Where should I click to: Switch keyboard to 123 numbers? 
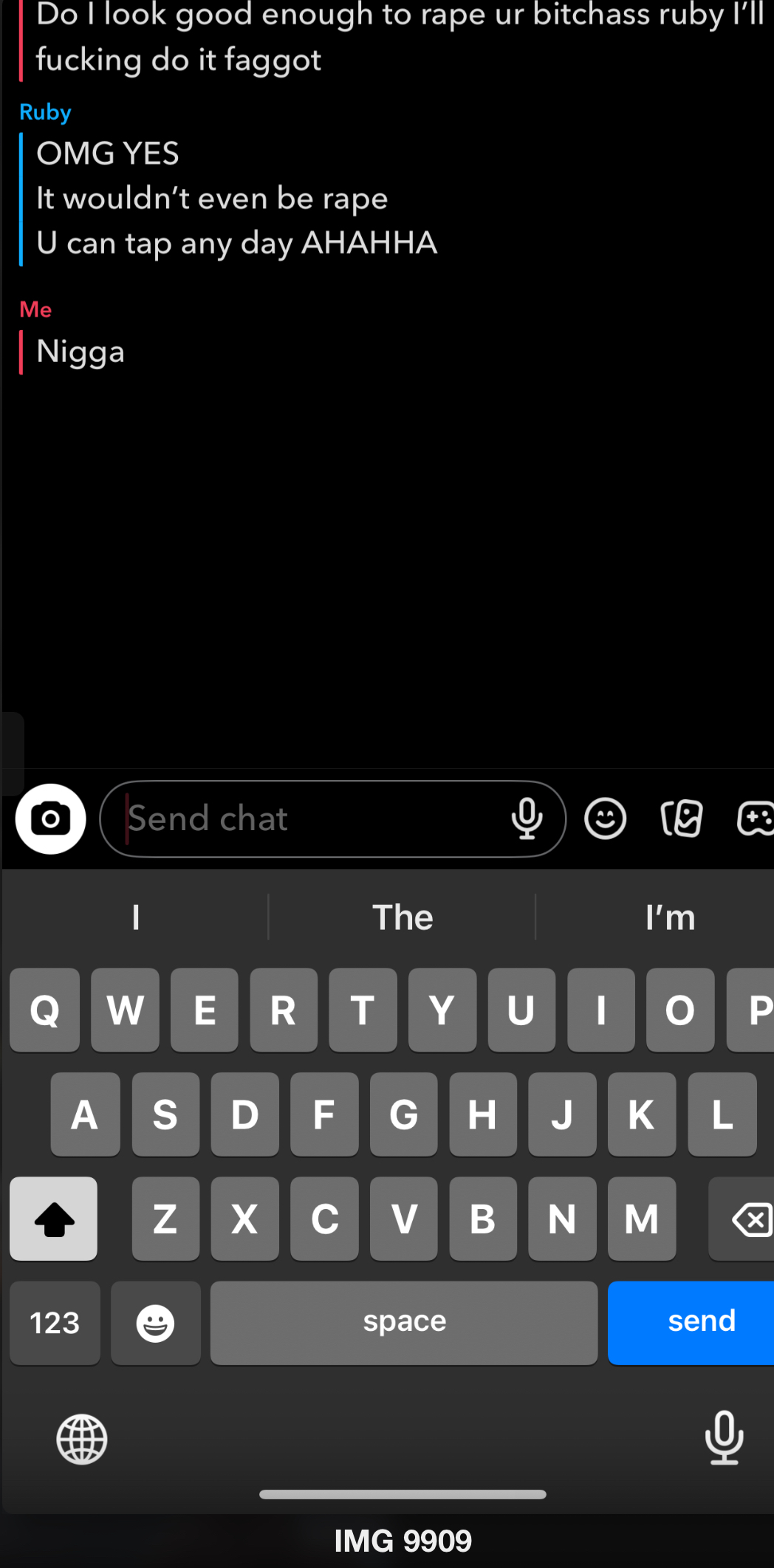[x=55, y=1322]
